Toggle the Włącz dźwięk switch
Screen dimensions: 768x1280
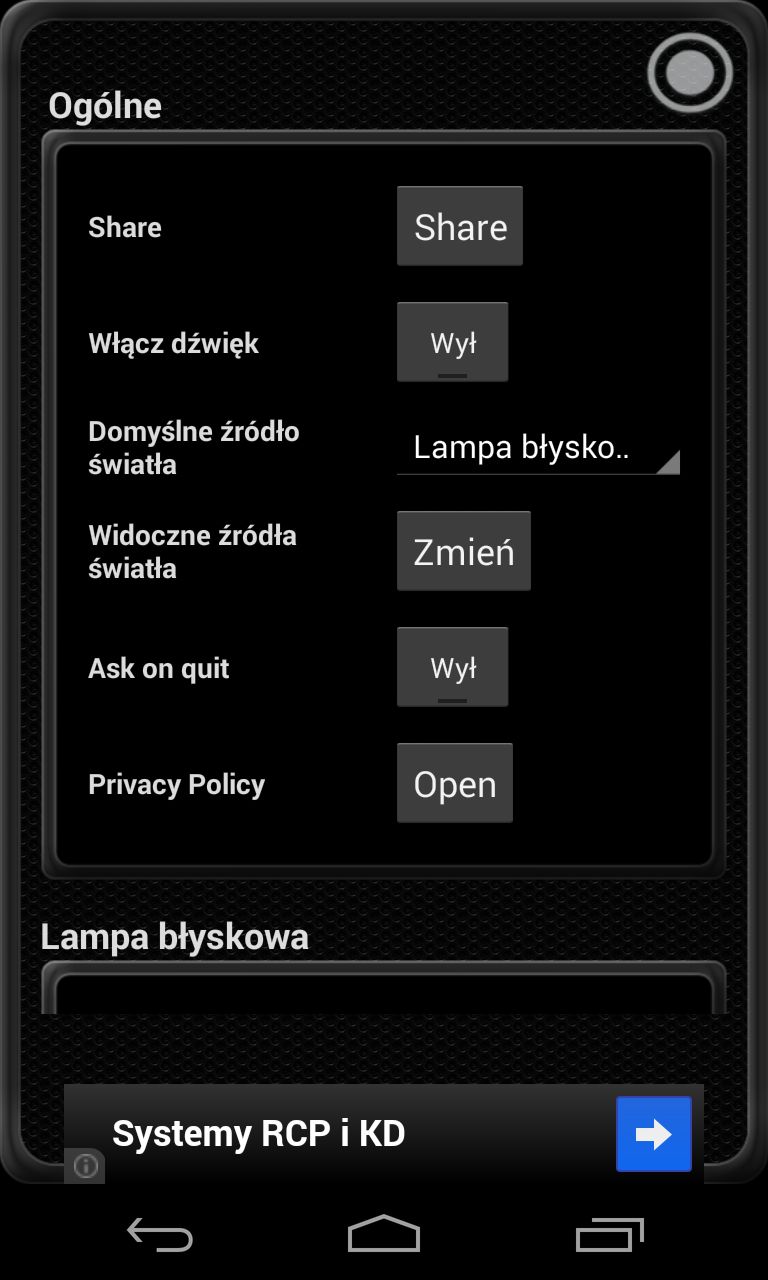(452, 342)
